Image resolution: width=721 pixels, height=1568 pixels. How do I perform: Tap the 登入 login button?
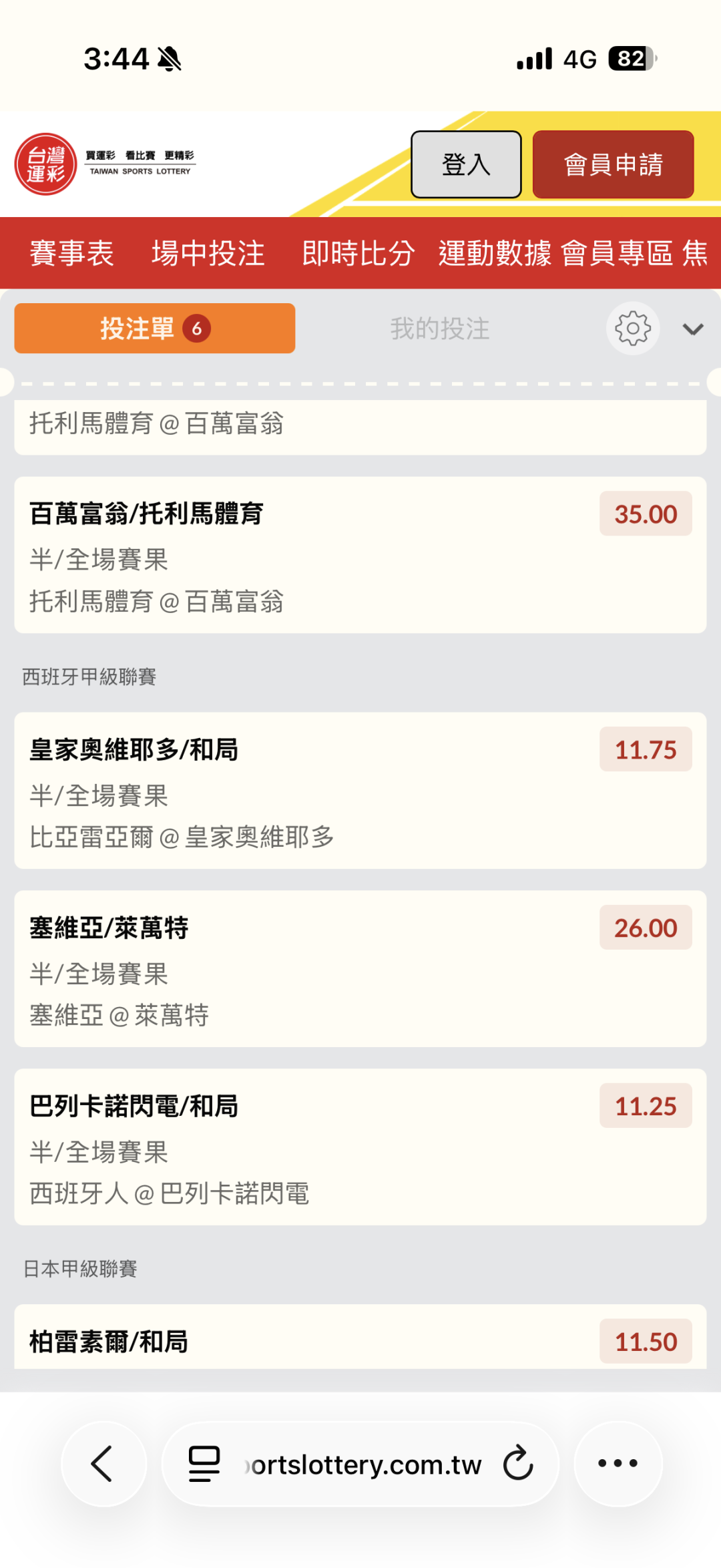[465, 164]
